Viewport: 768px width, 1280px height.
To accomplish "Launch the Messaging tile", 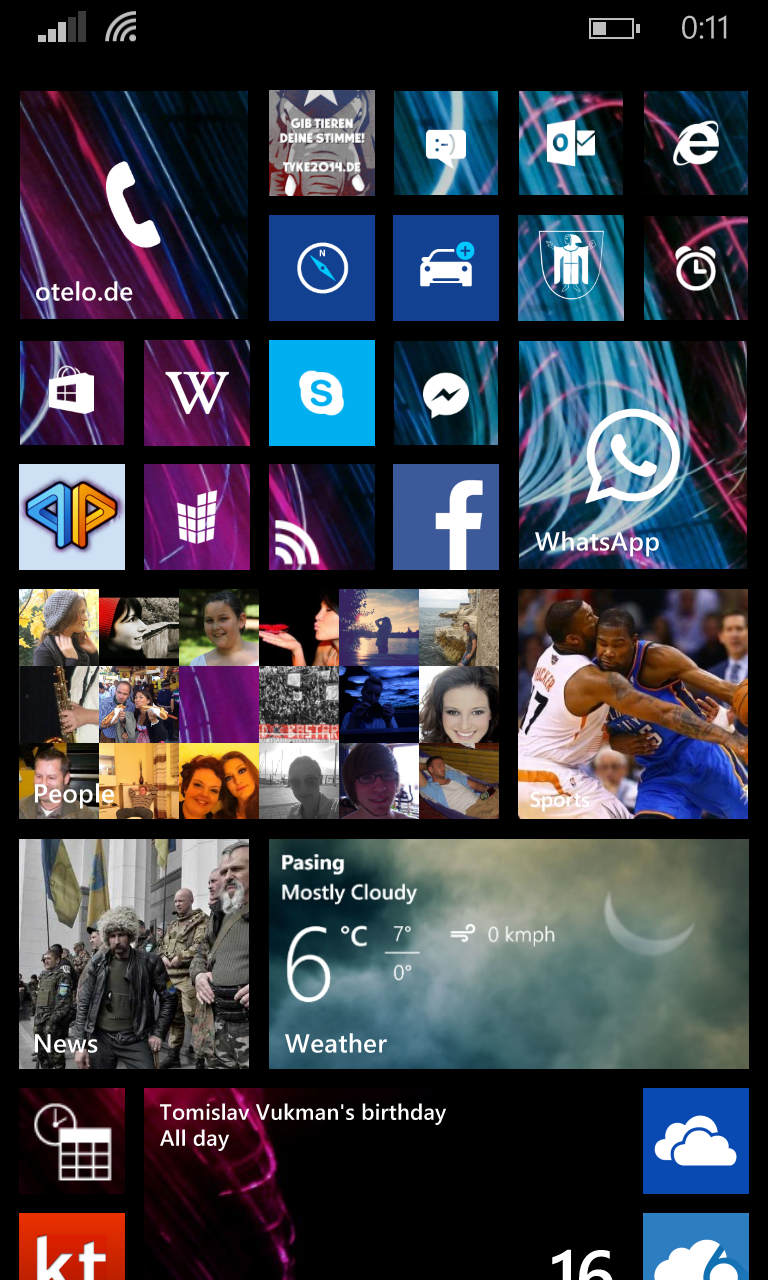I will coord(446,143).
